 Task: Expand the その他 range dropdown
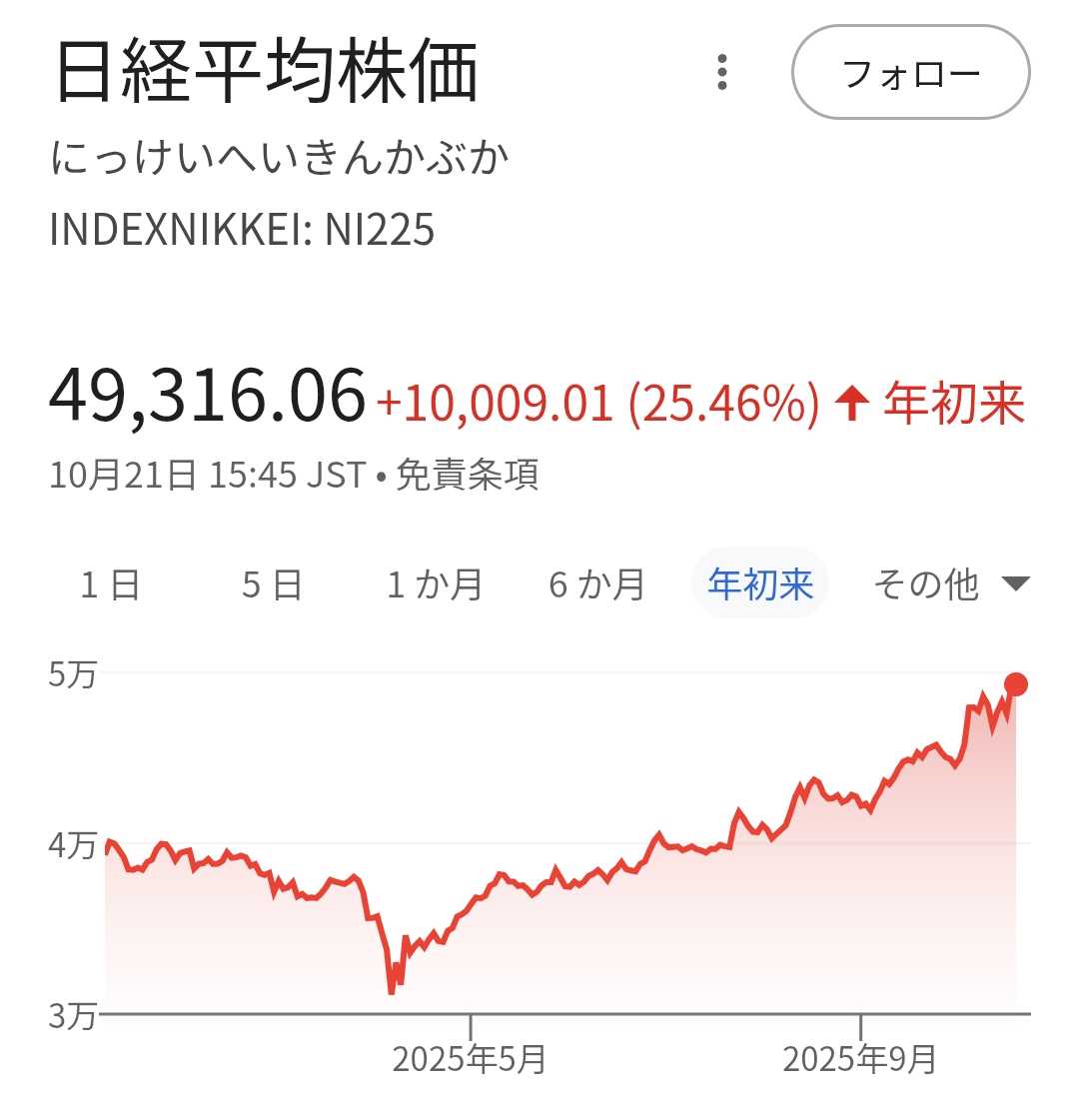949,584
